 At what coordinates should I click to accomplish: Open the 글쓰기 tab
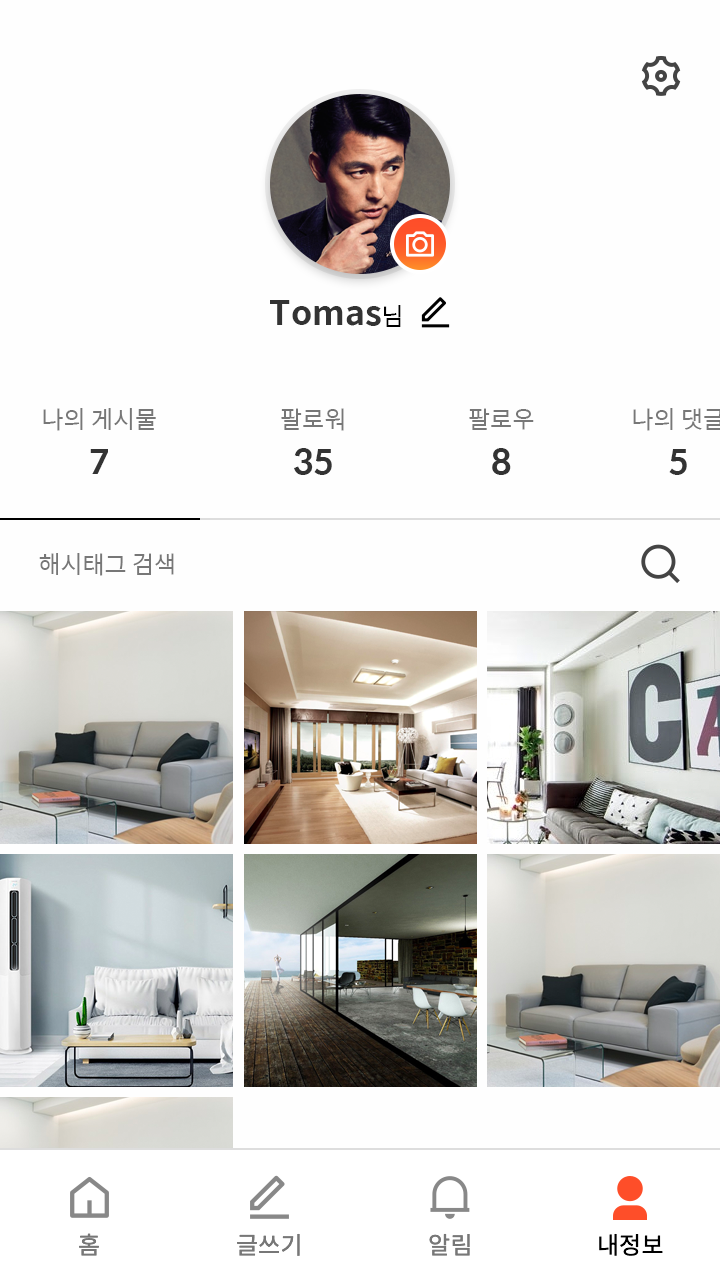[x=269, y=1215]
